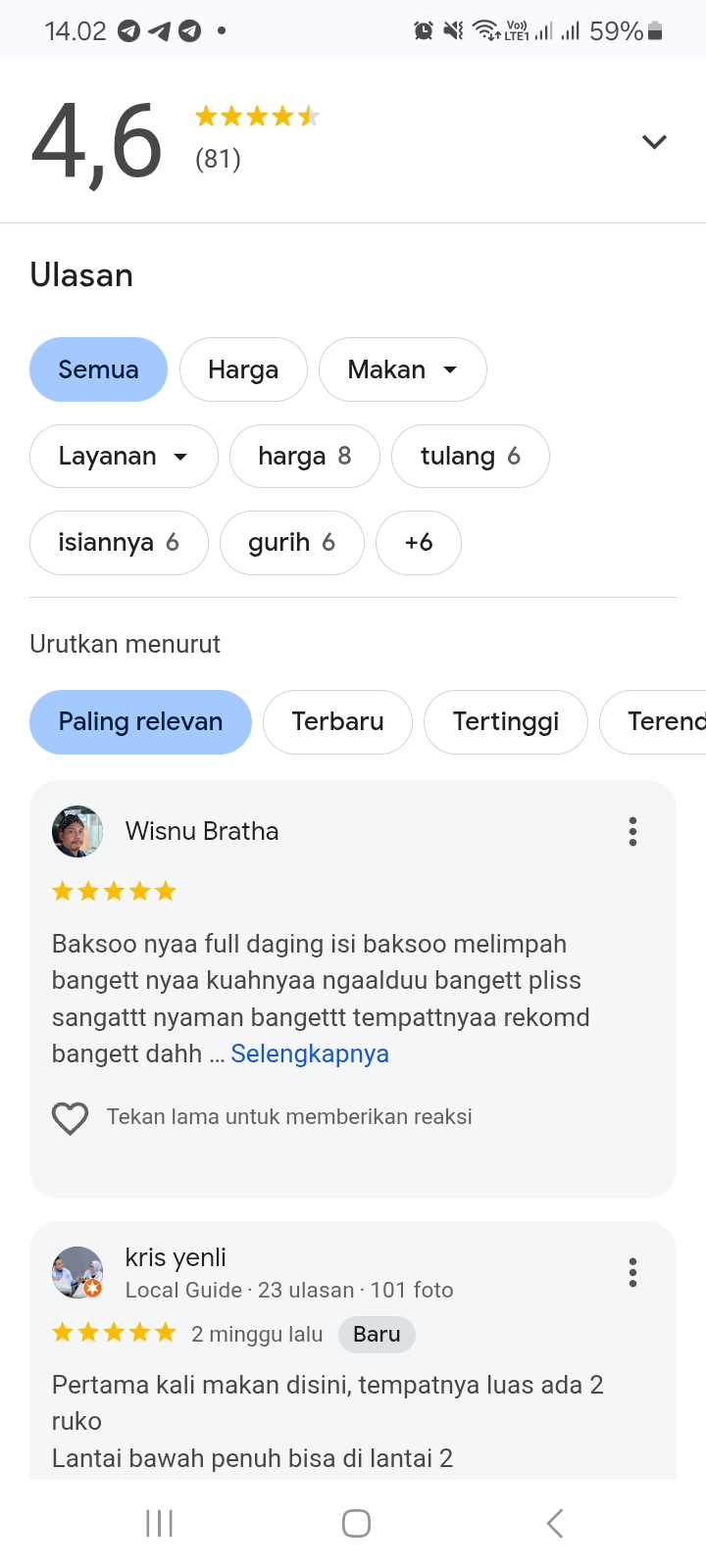Go back using system navigation
Image resolution: width=706 pixels, height=1568 pixels.
(x=554, y=1524)
